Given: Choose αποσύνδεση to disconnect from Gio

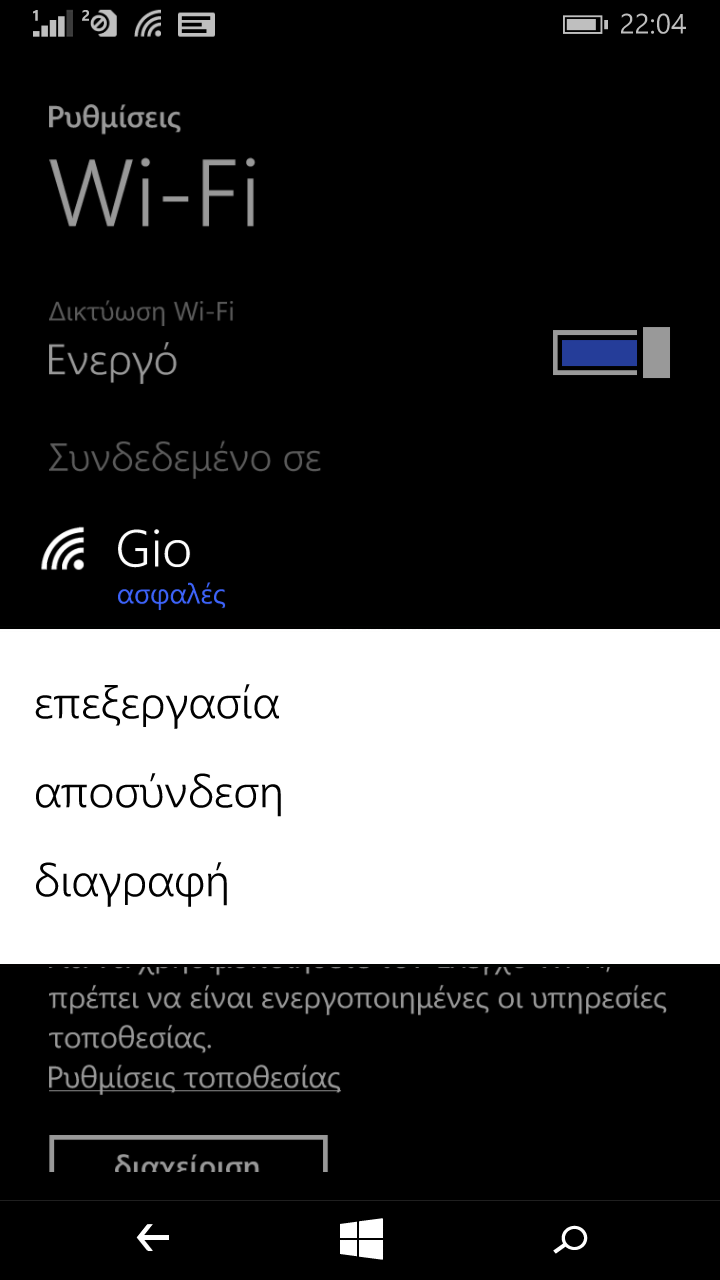Looking at the screenshot, I should tap(158, 794).
